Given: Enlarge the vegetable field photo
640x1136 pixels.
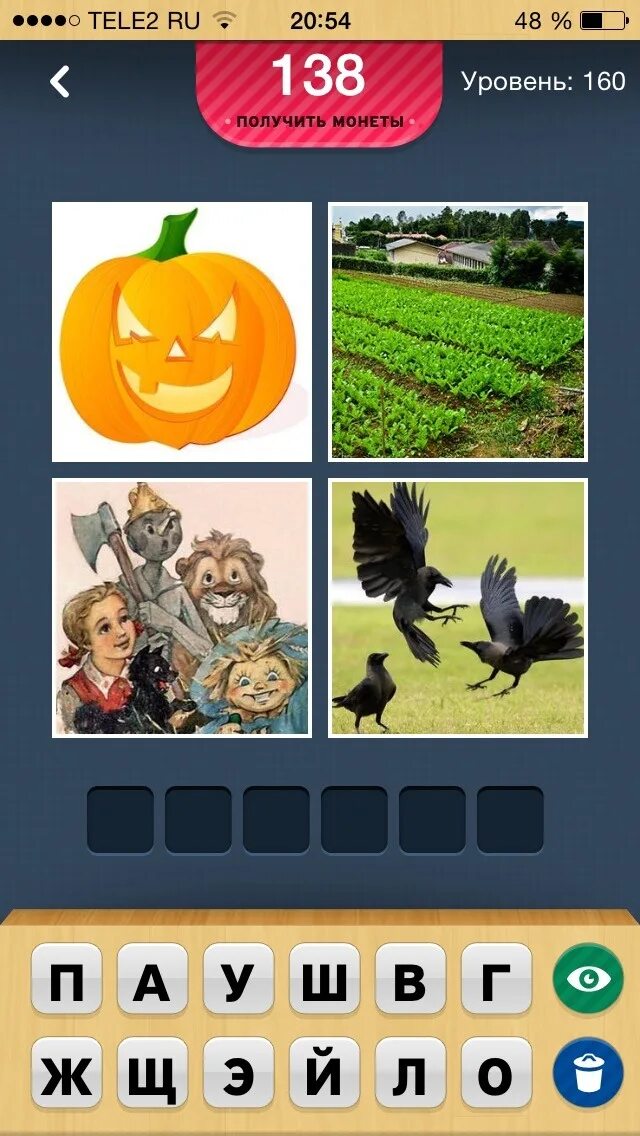Looking at the screenshot, I should click(x=458, y=332).
